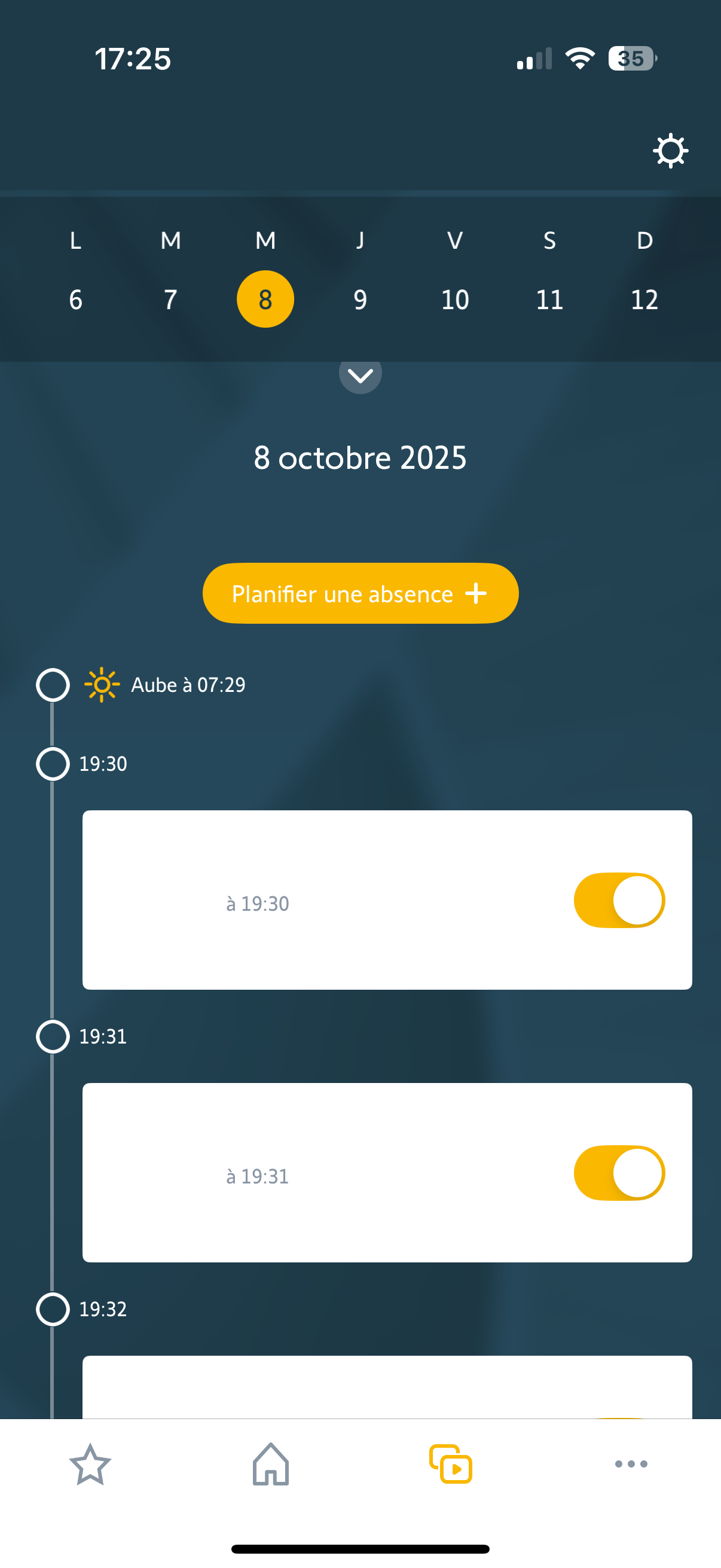
Task: Select Saturday 11 in the calendar
Action: (549, 300)
